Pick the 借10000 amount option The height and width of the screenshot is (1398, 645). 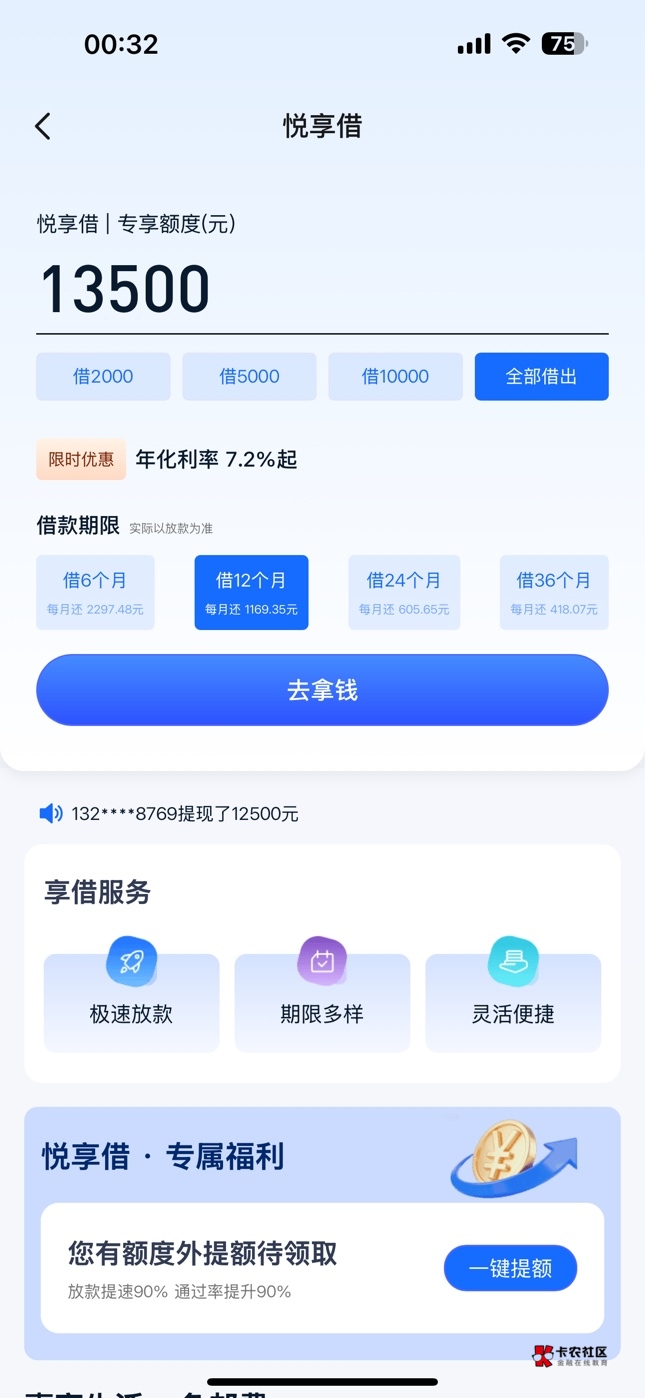tap(395, 377)
